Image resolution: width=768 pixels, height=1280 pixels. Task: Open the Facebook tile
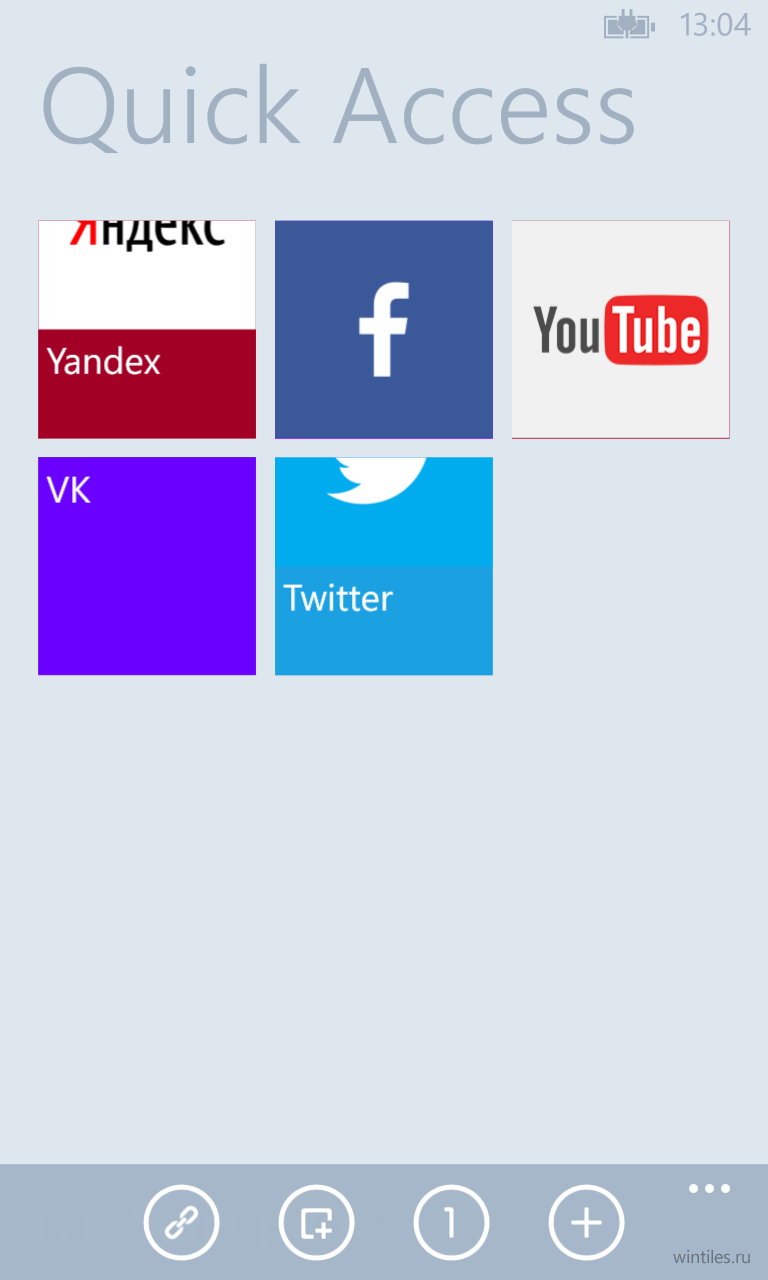(384, 329)
